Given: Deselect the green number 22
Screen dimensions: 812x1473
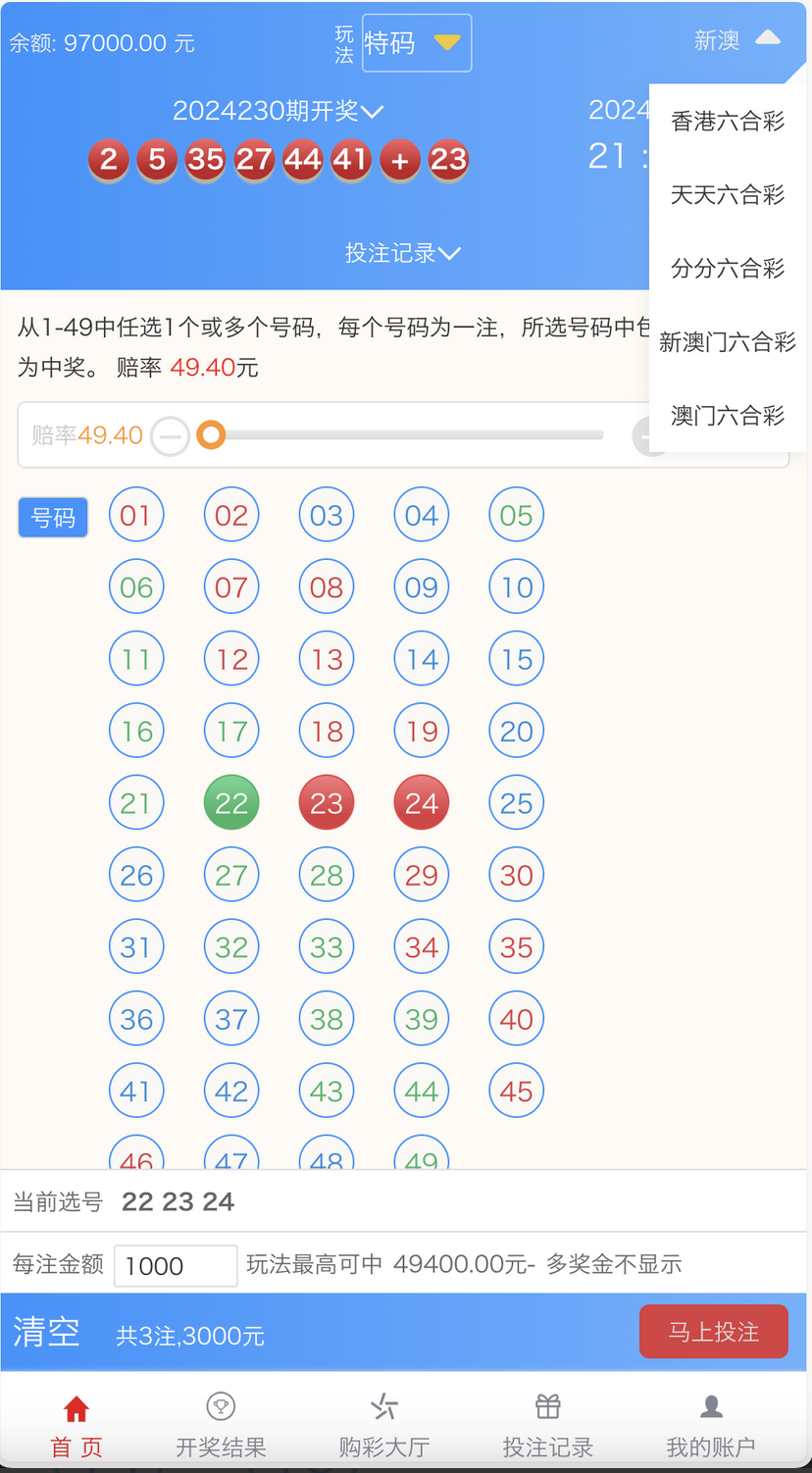Looking at the screenshot, I should click(x=231, y=803).
